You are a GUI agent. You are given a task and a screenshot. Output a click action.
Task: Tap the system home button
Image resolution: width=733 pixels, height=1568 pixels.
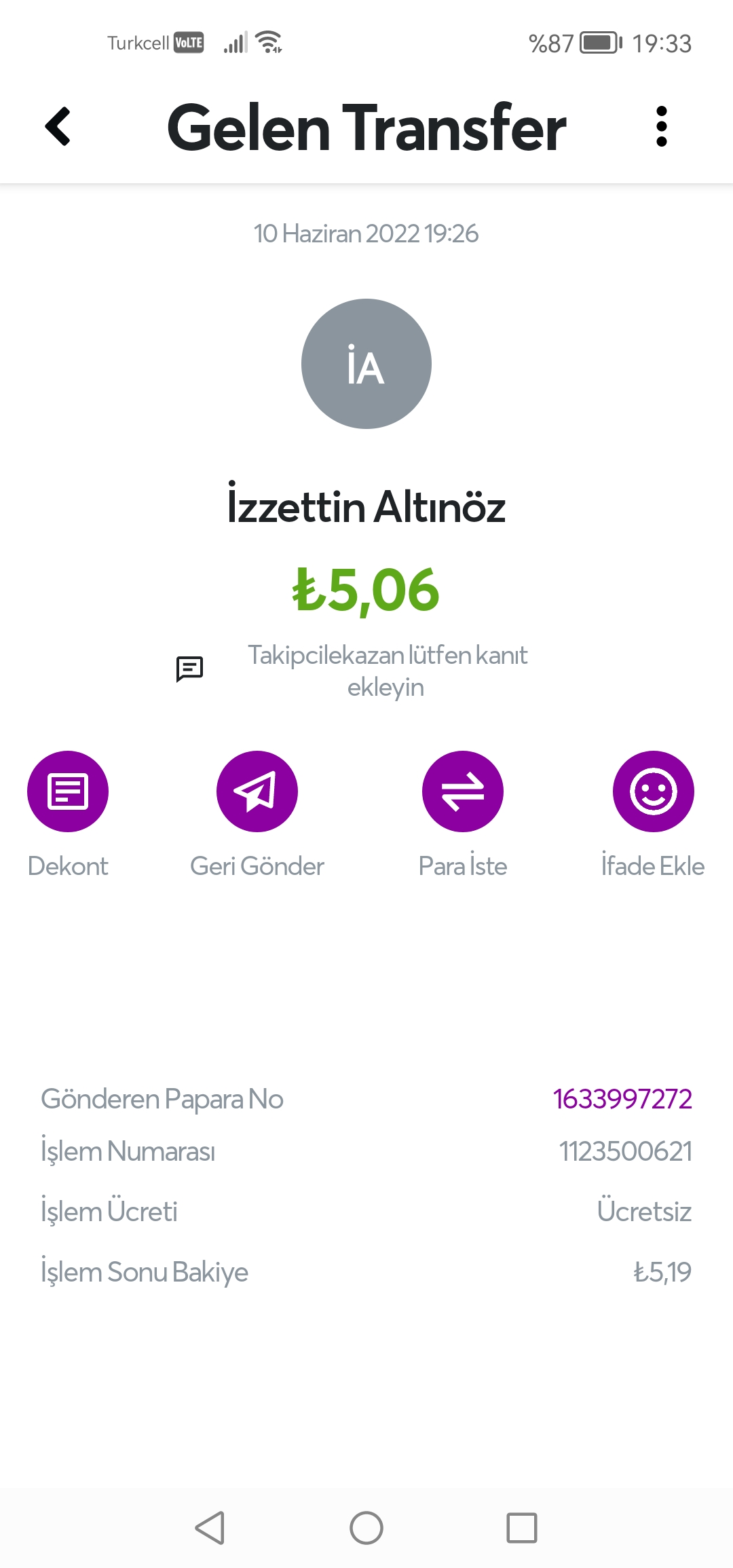pyautogui.click(x=366, y=1528)
